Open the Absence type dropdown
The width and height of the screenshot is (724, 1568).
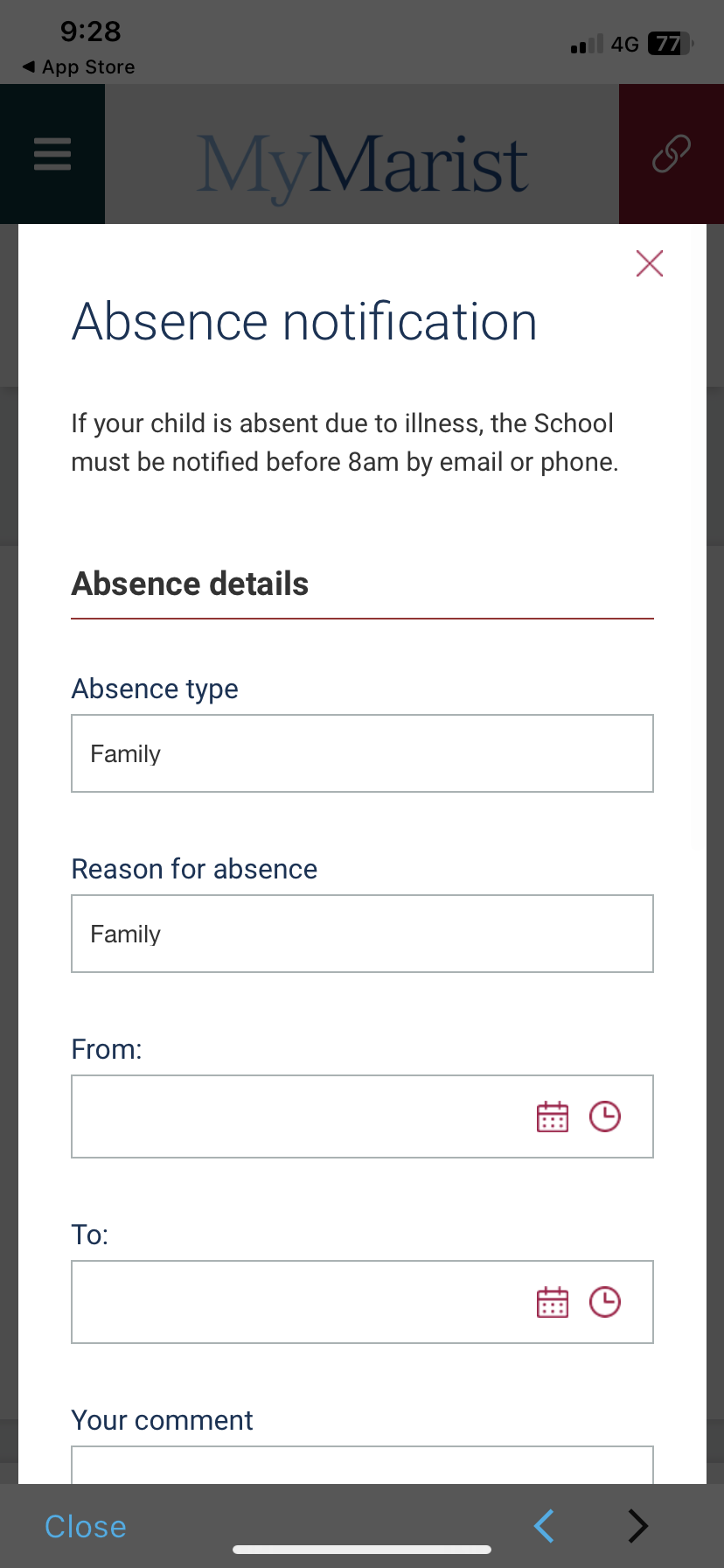pyautogui.click(x=362, y=753)
